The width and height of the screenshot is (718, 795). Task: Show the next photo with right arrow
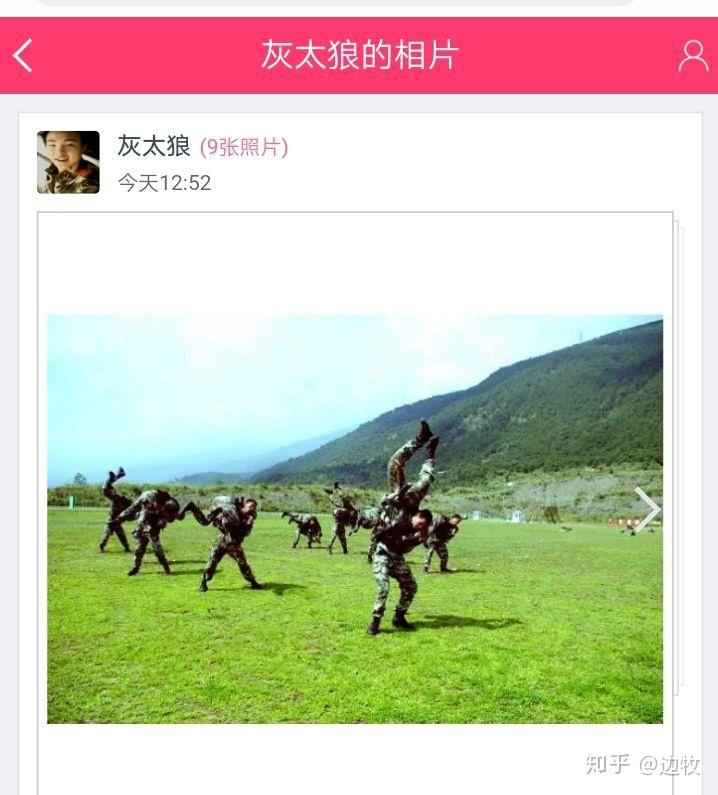pyautogui.click(x=647, y=510)
